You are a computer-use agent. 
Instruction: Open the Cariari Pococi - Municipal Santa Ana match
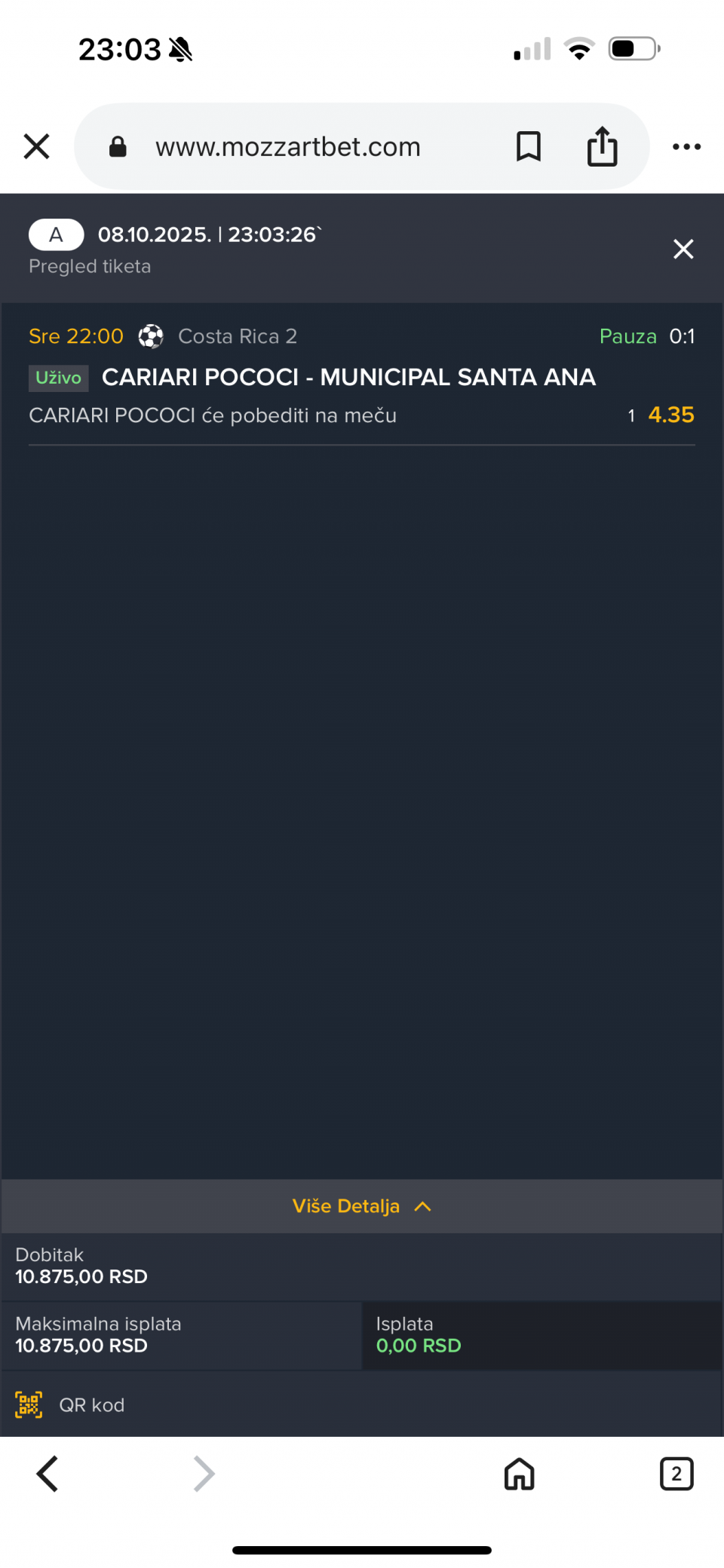coord(348,377)
